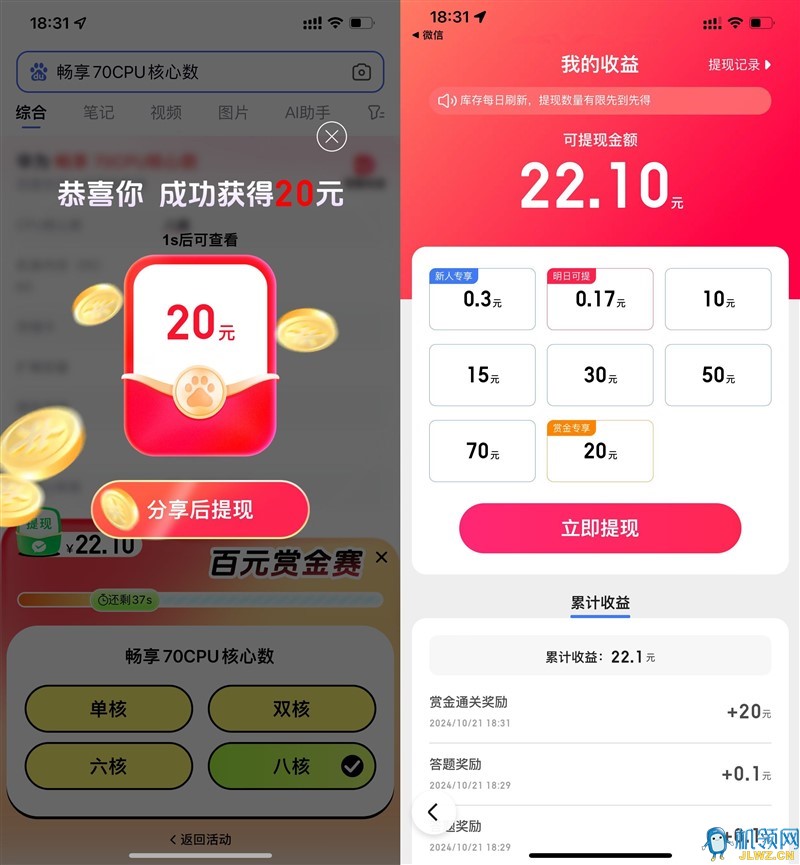Image resolution: width=800 pixels, height=865 pixels.
Task: Pick 六核 as the answer
Action: (108, 766)
